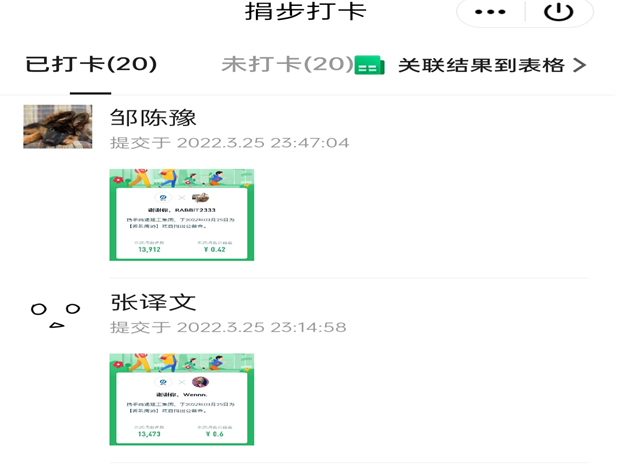Switch to the 未打卡(20) tab
This screenshot has width=620, height=465.
pos(285,64)
